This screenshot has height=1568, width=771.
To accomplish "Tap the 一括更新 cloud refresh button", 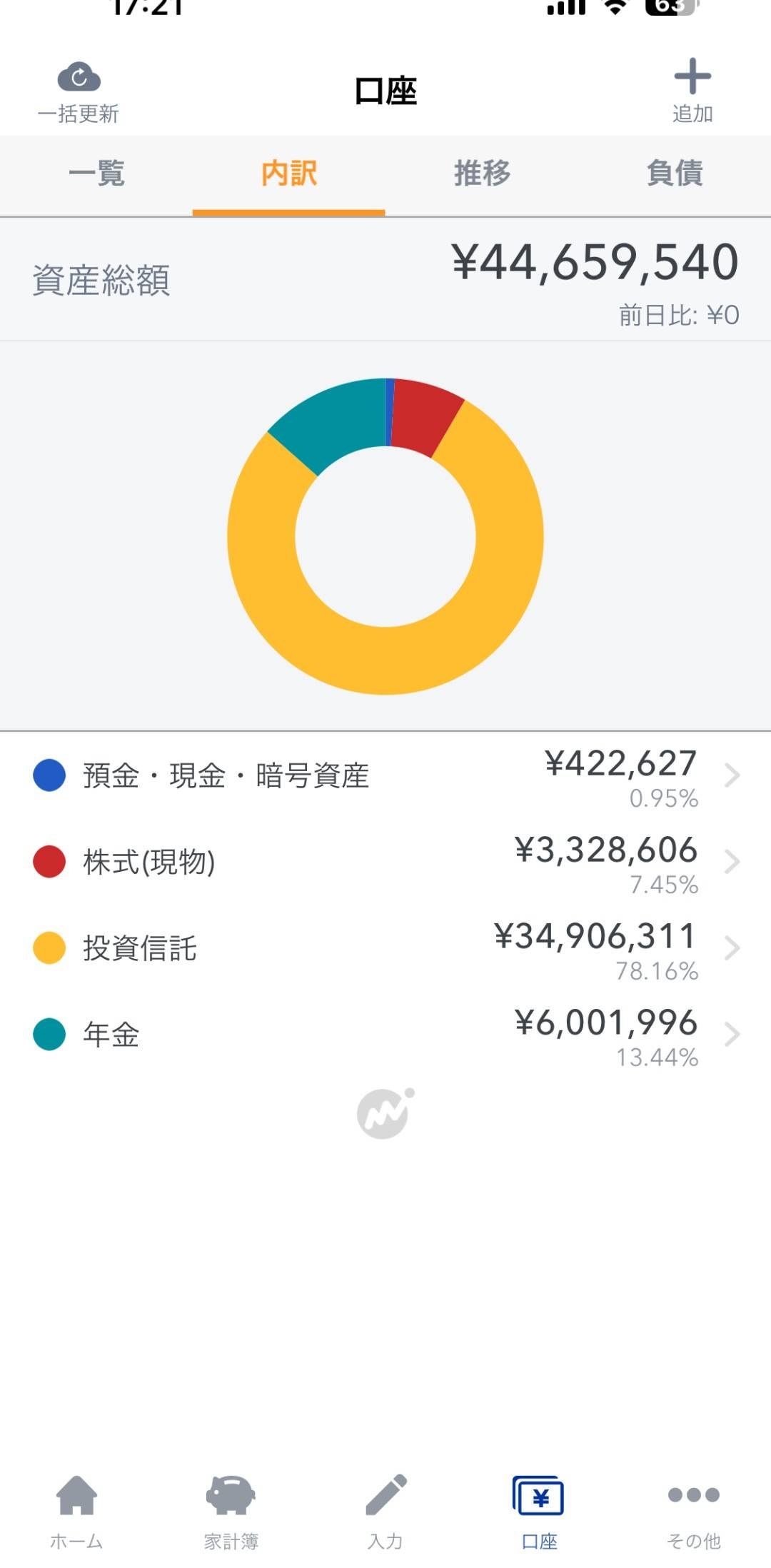I will pos(79,91).
